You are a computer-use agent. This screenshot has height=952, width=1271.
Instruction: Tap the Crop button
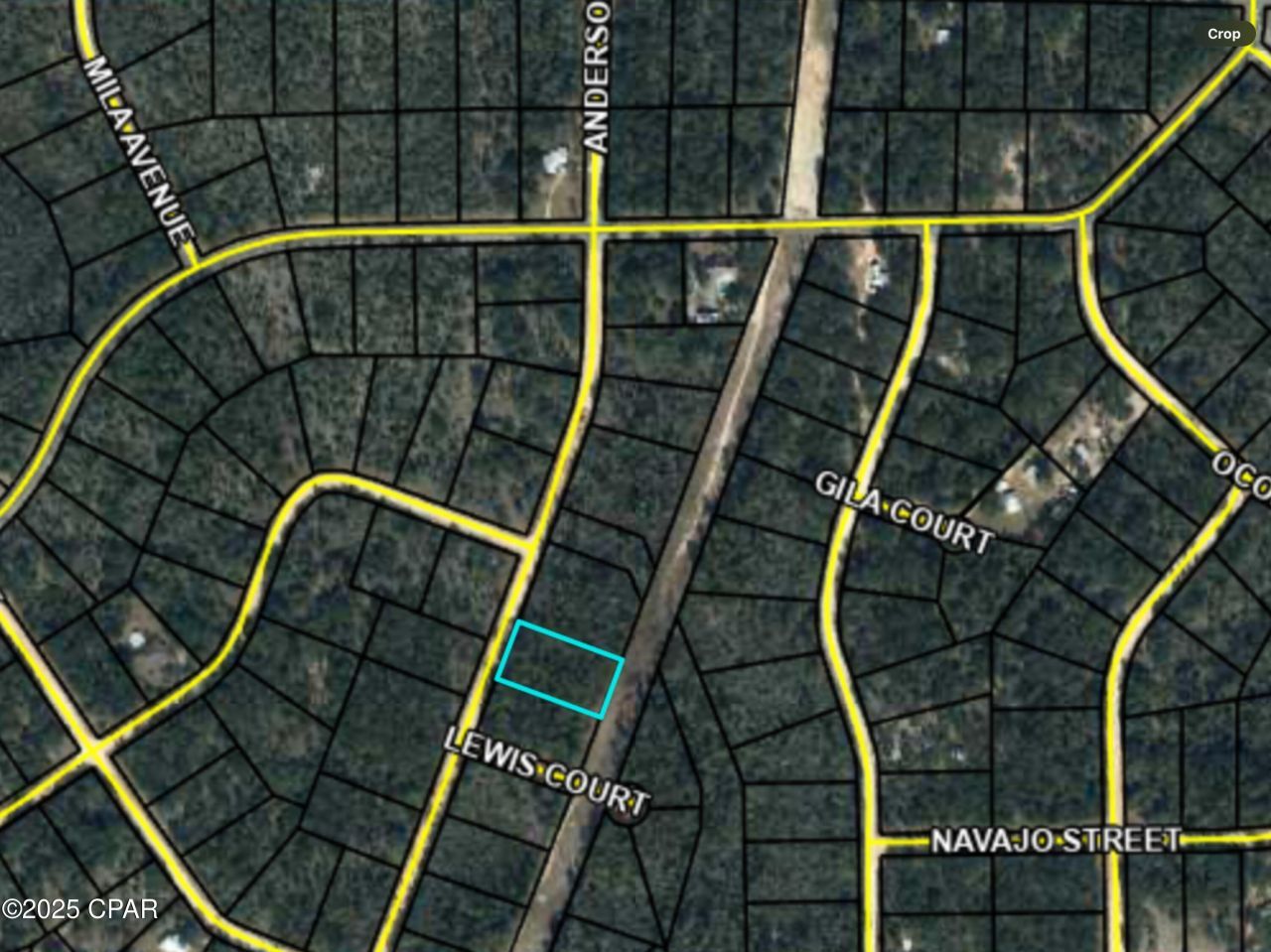coord(1223,34)
